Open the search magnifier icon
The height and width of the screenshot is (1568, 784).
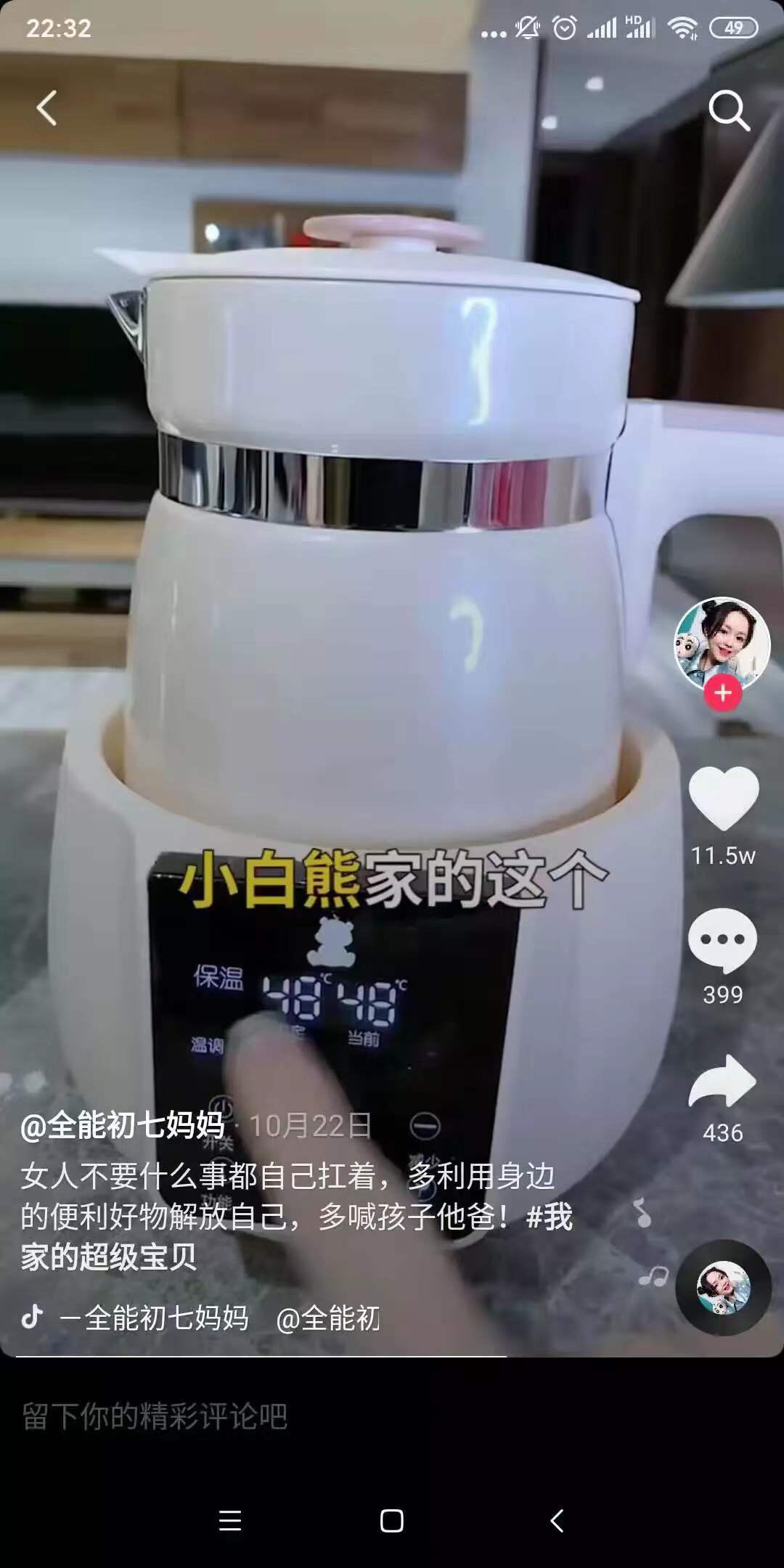pyautogui.click(x=728, y=110)
